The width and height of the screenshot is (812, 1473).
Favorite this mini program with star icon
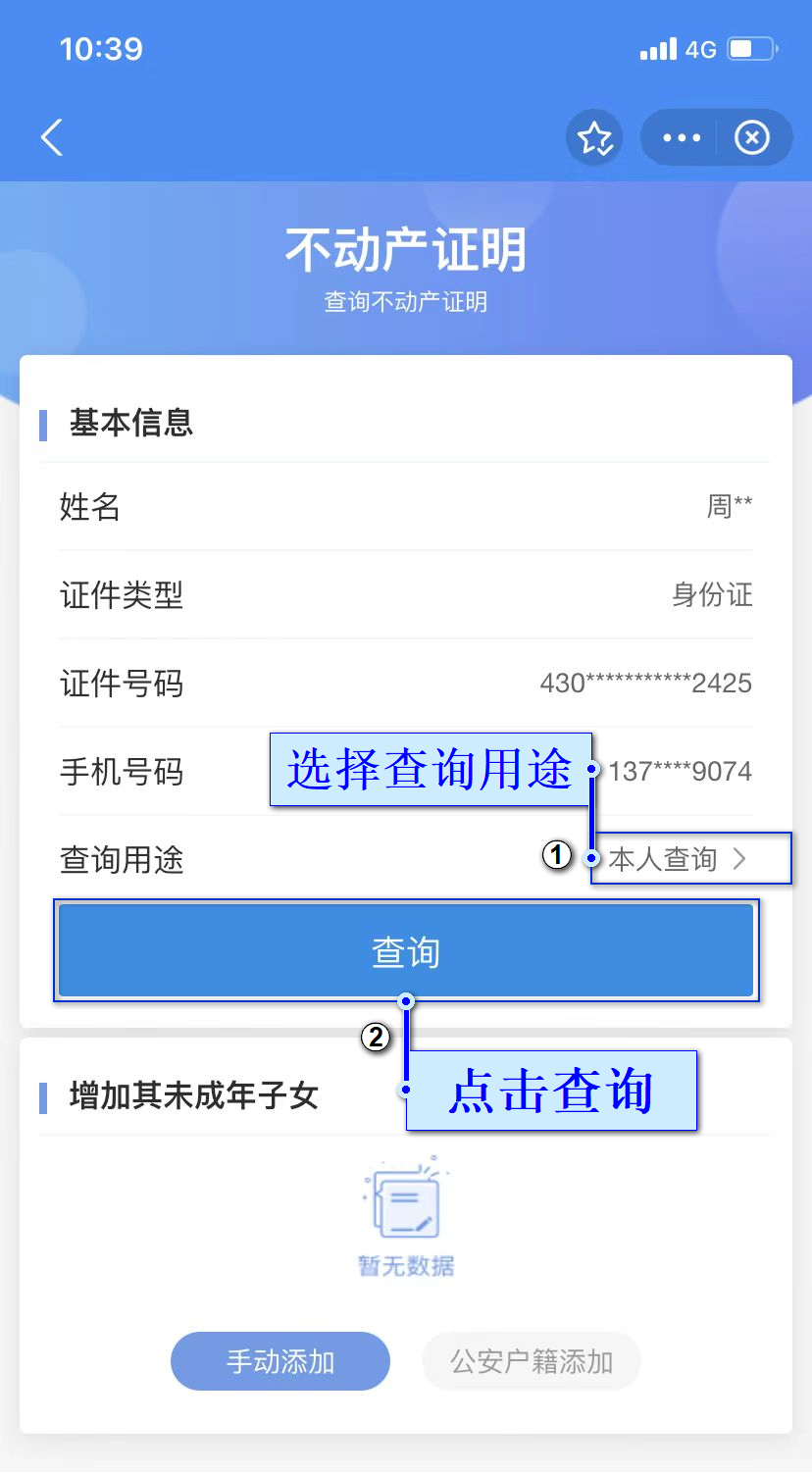click(x=594, y=138)
